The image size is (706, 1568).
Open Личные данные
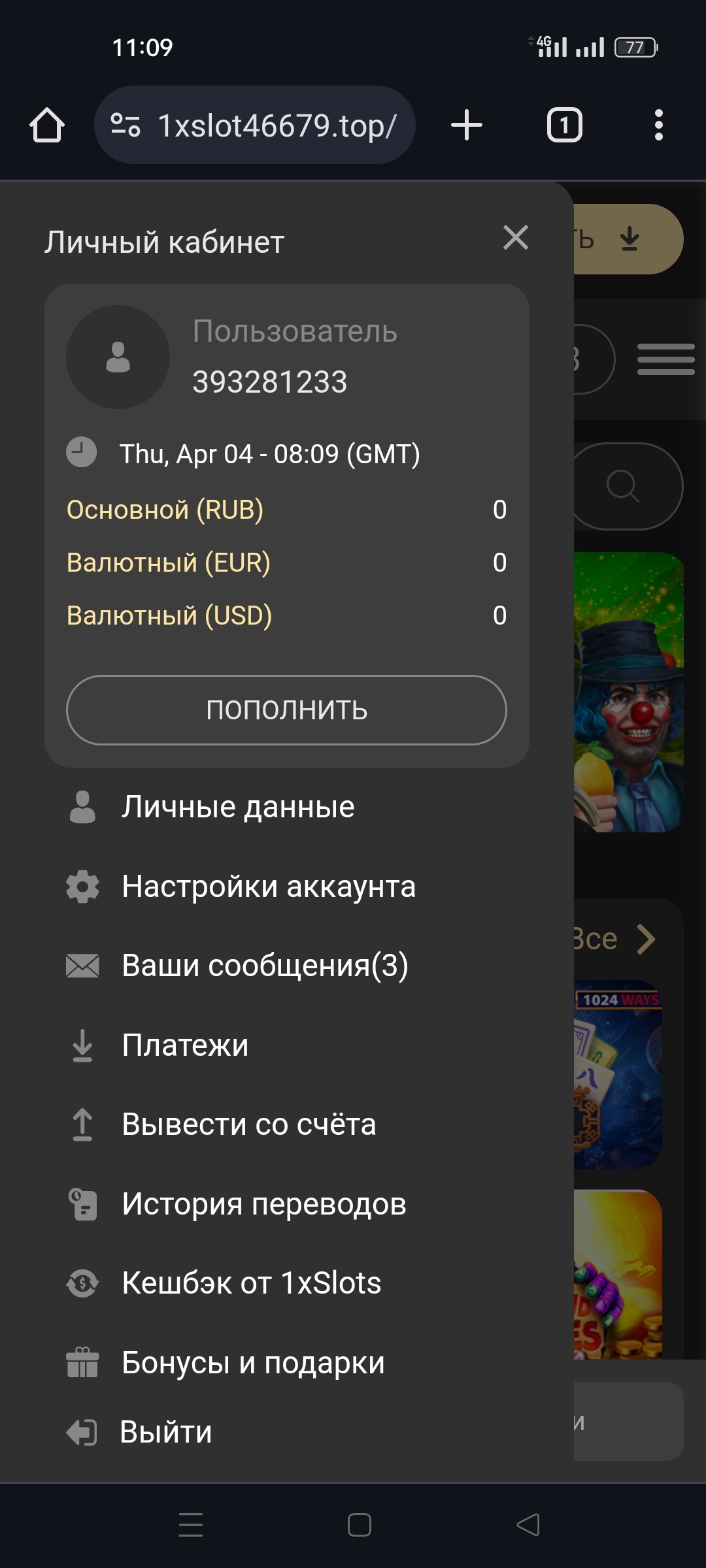[x=287, y=807]
